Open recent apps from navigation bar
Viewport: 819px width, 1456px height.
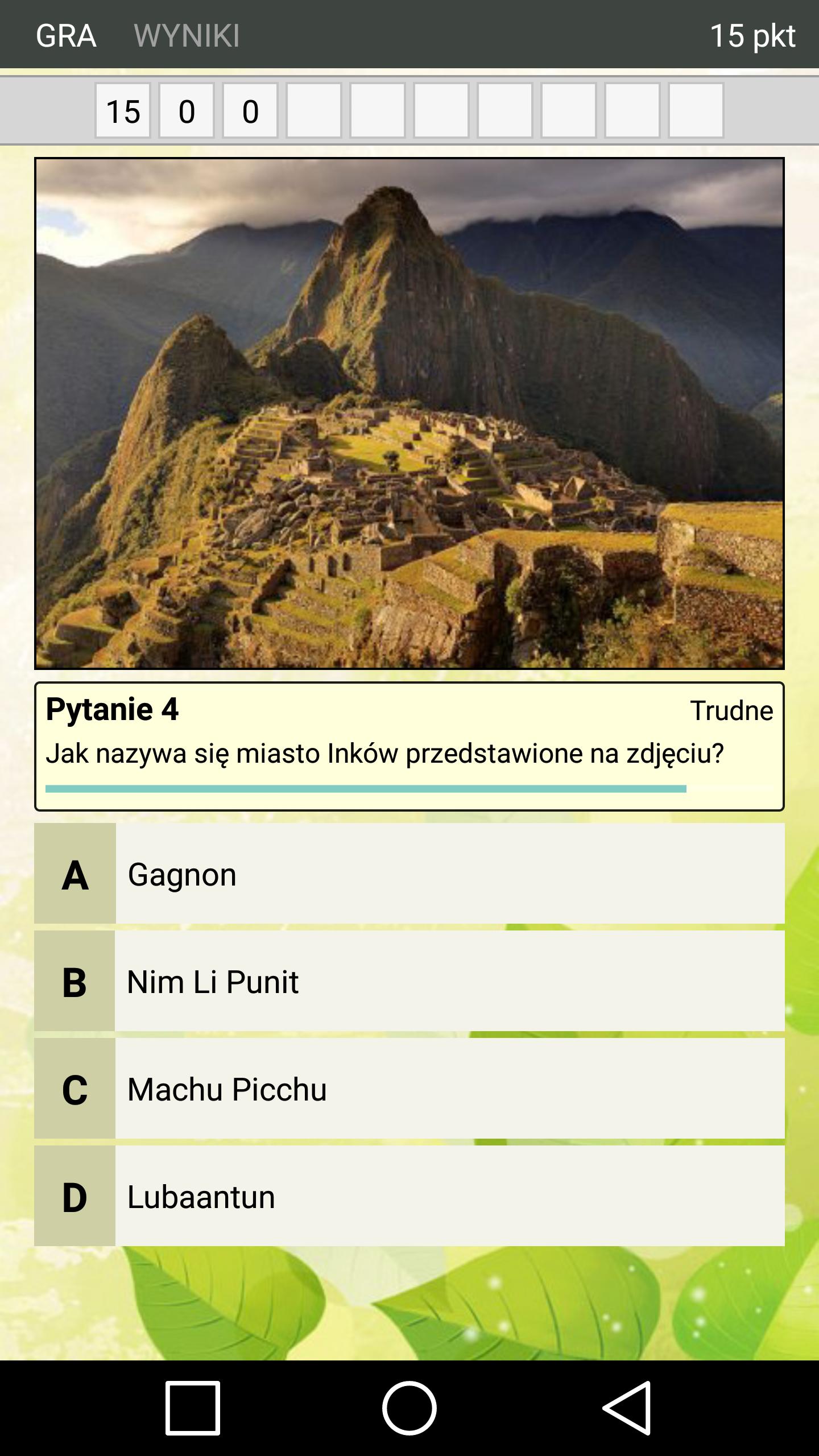pos(193,1408)
